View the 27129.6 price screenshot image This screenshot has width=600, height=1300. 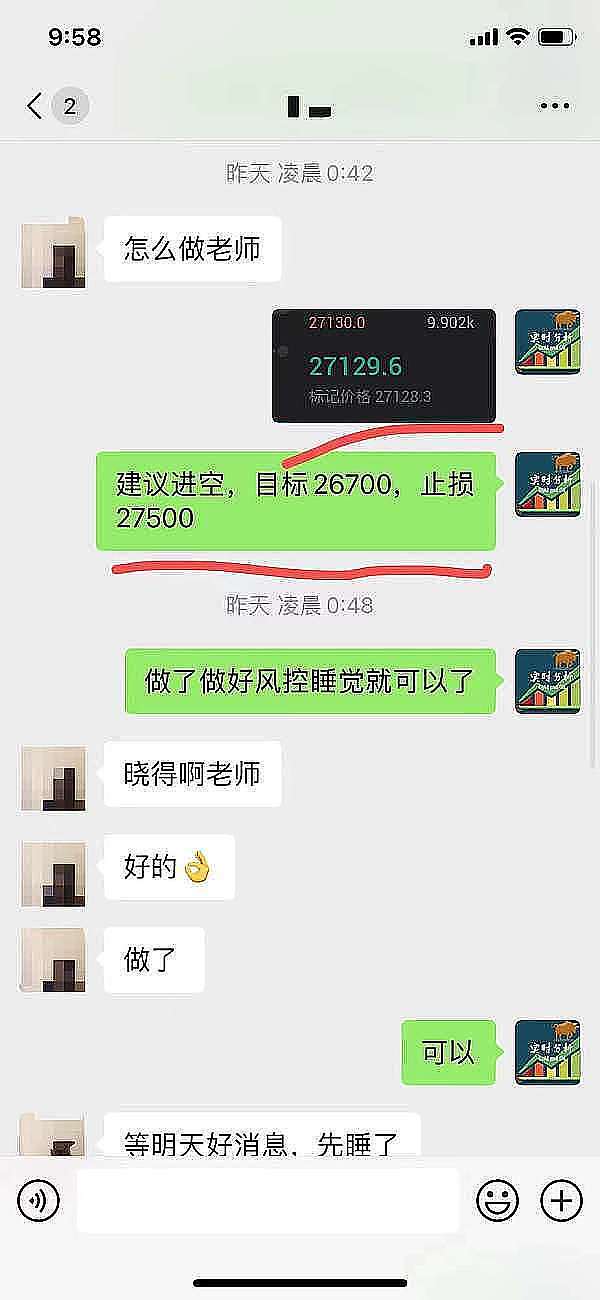384,365
